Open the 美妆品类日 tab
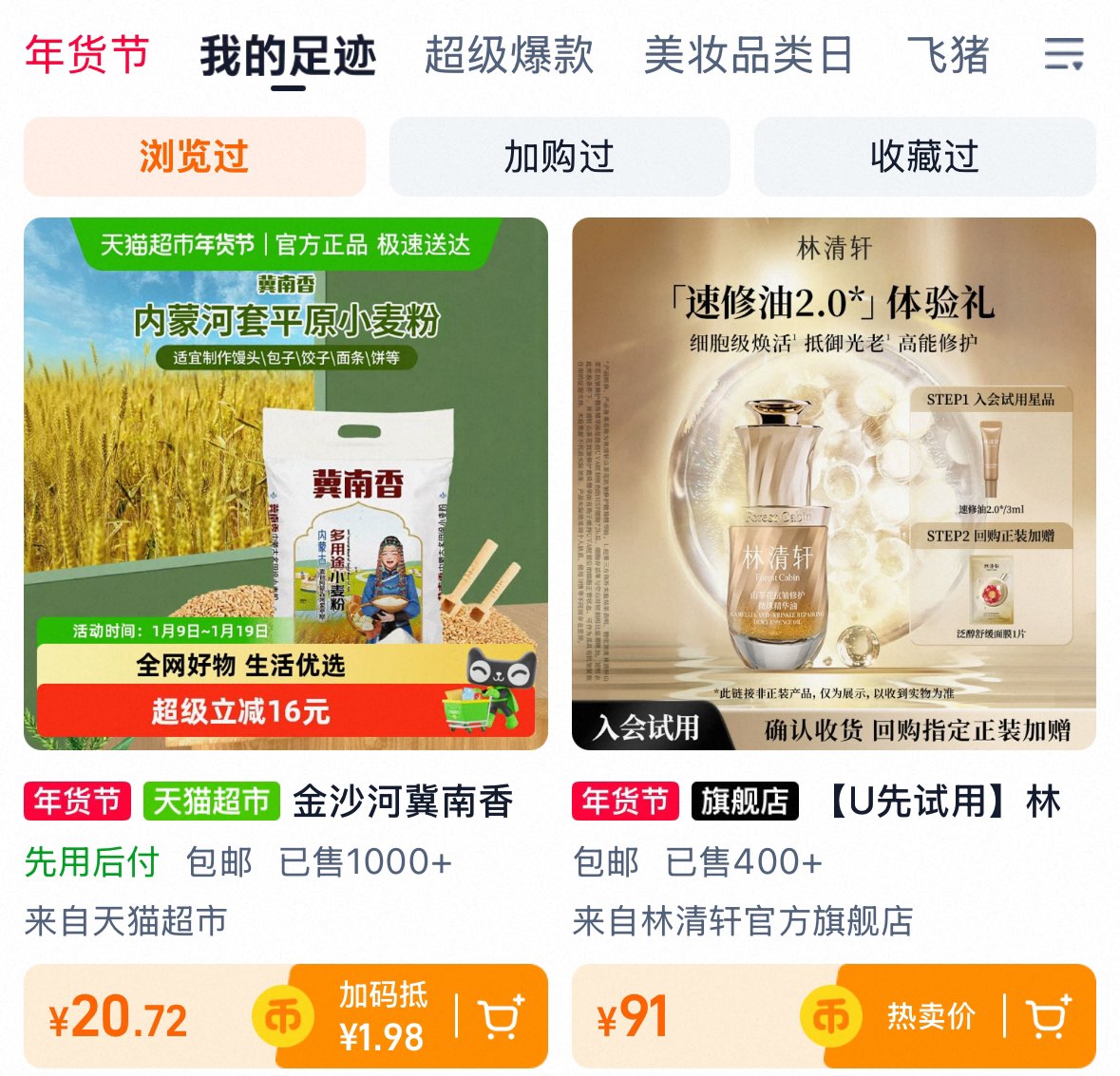1120x1076 pixels. pyautogui.click(x=748, y=55)
